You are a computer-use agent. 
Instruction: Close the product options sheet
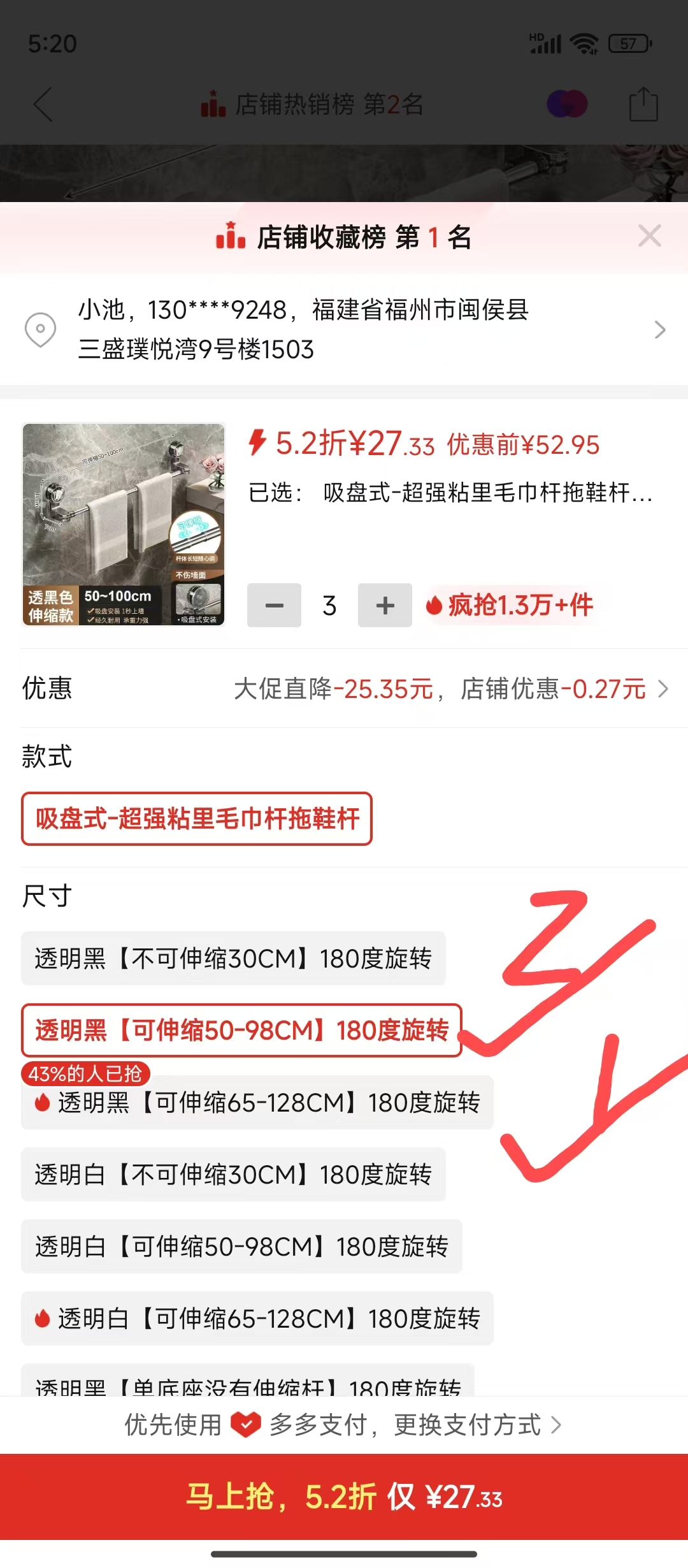coord(649,236)
